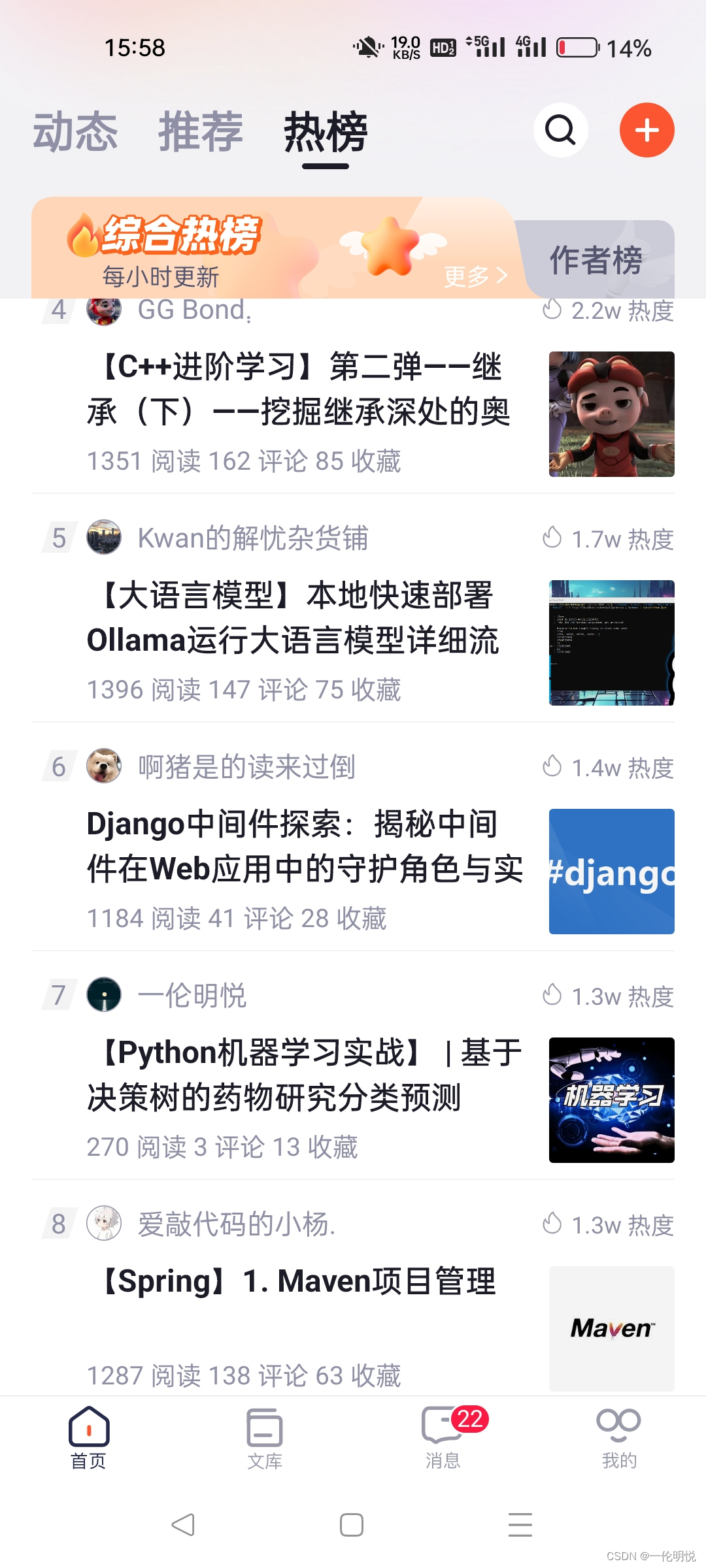Open the Spring Maven项目管理 article
Viewport: 706px width, 1568px height.
tap(298, 1281)
